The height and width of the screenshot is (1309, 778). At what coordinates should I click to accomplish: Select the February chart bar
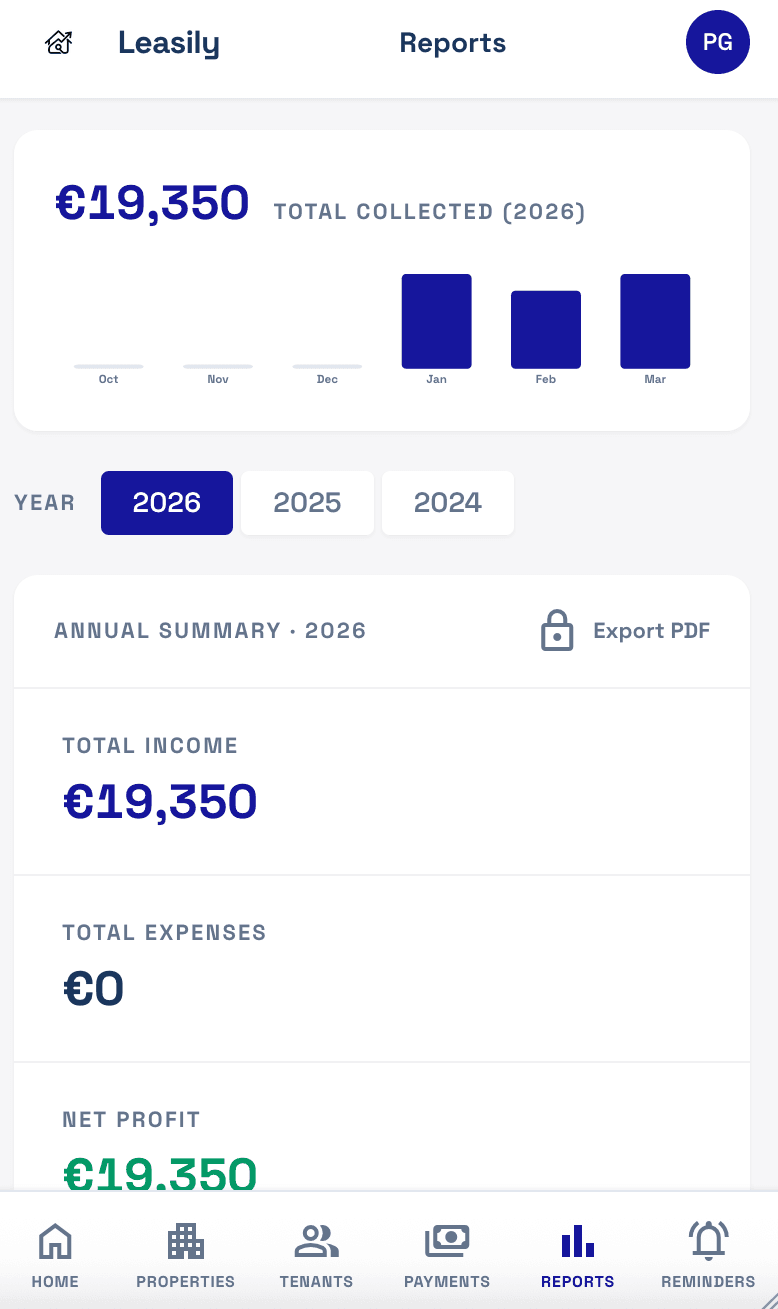[x=545, y=327]
